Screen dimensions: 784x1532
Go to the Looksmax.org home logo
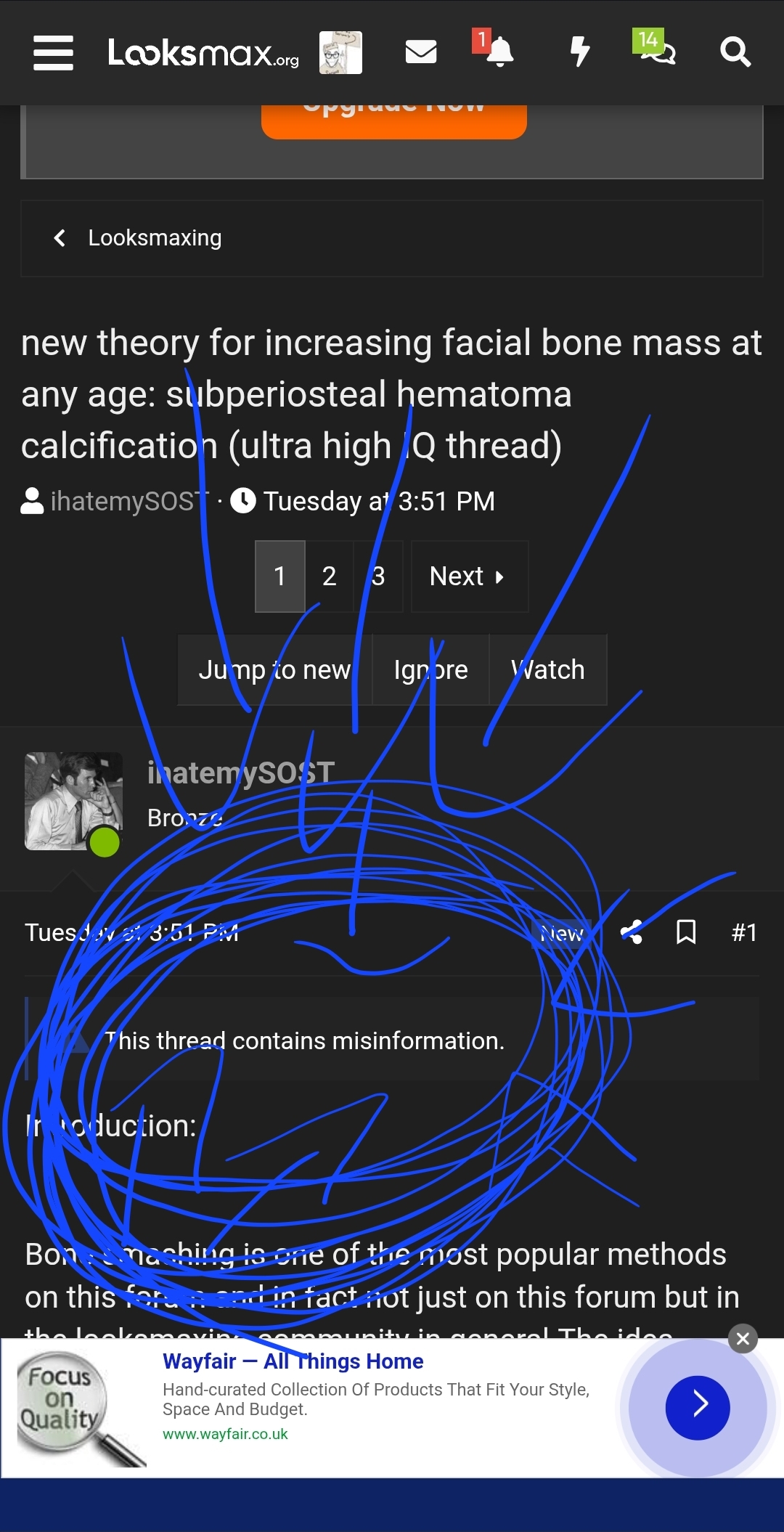coord(203,52)
